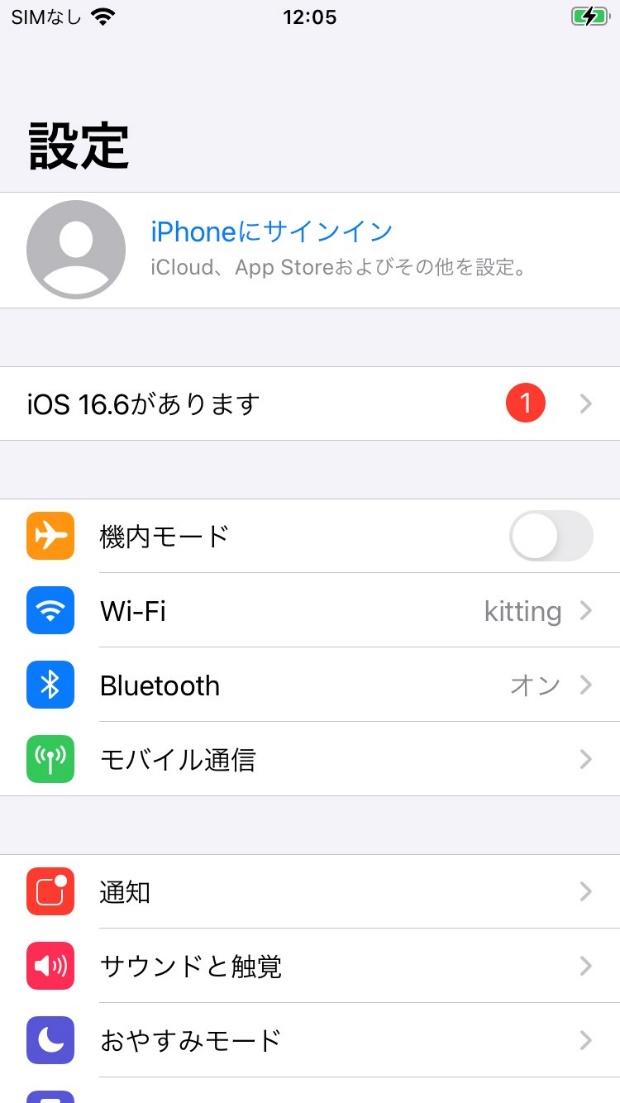Open おやすみモード settings
Screen dimensions: 620x1103
(310, 1040)
